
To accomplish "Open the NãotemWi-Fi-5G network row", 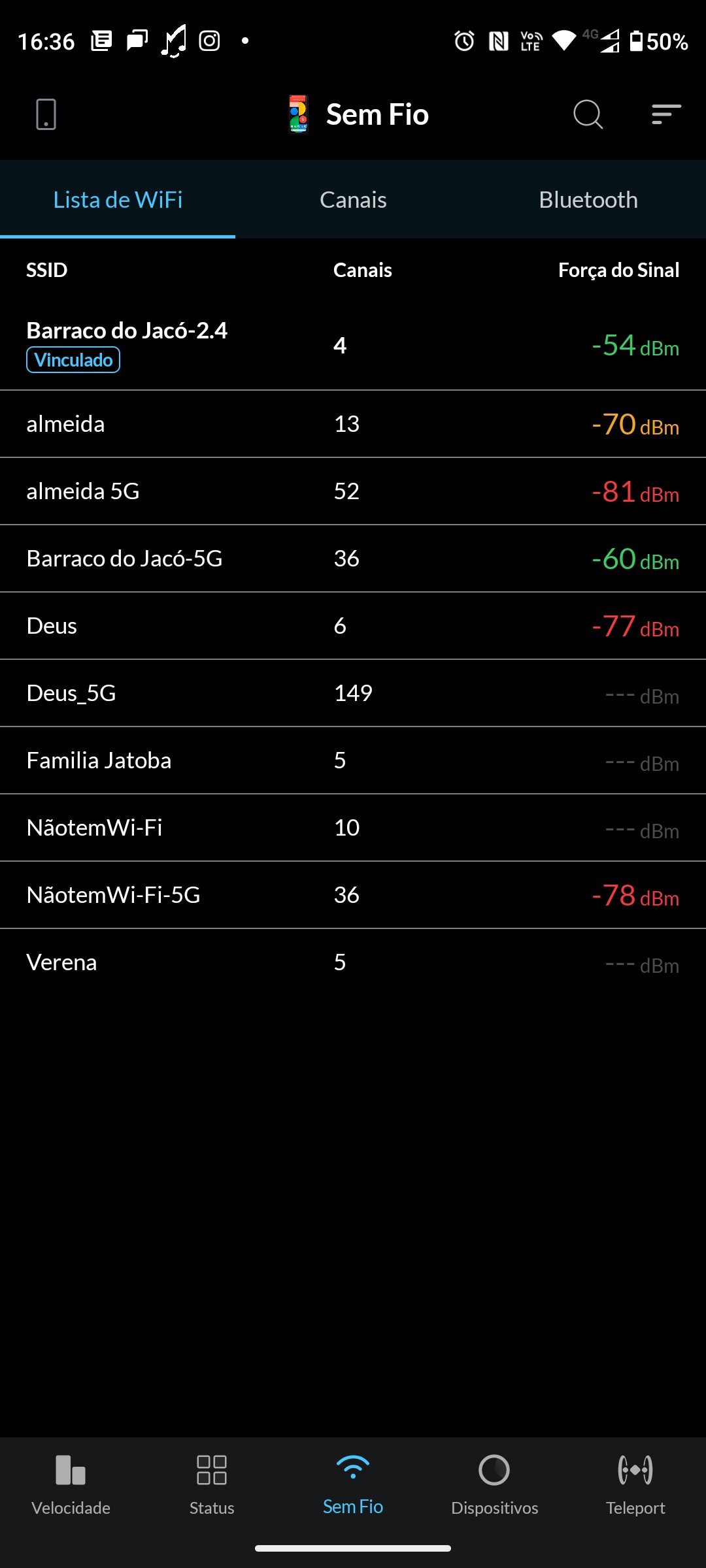I will [353, 895].
